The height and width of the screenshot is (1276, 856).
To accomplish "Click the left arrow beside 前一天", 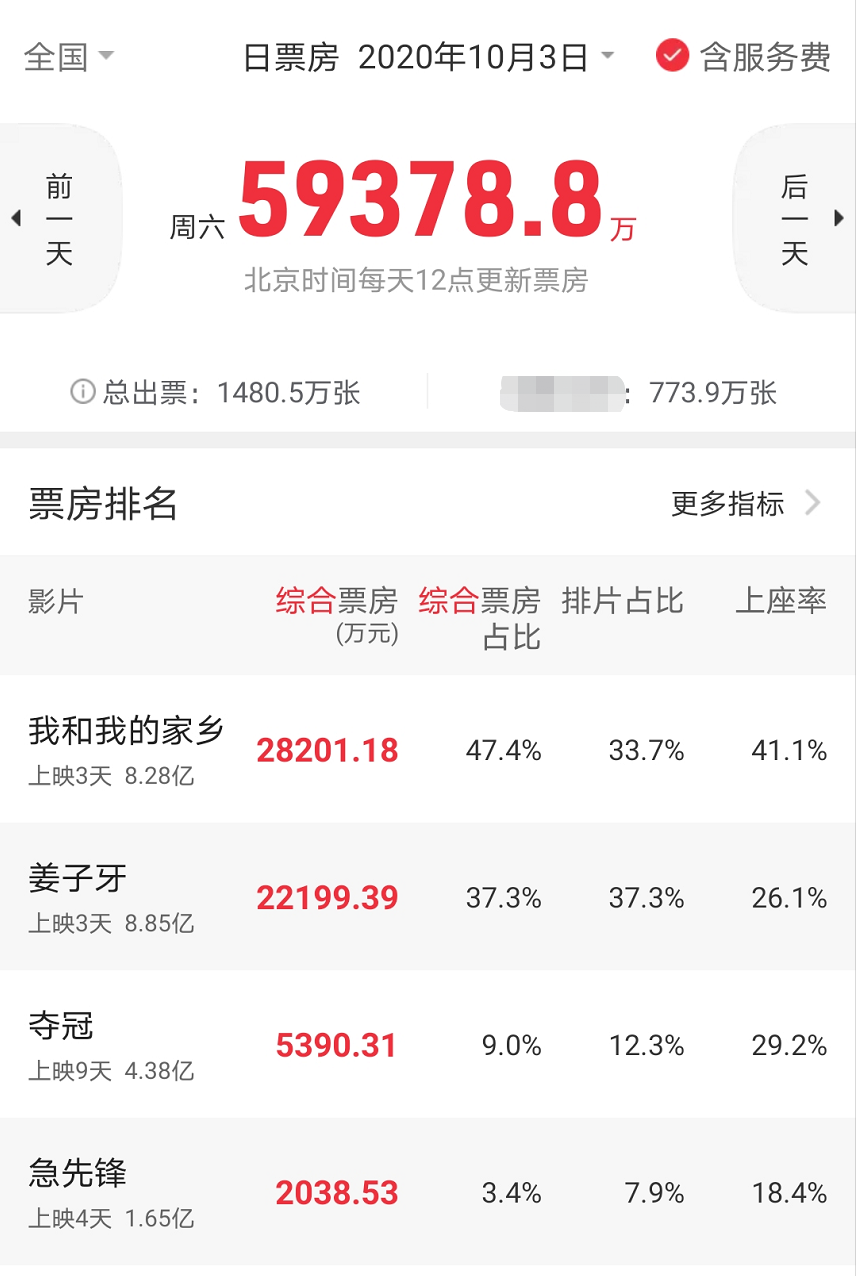I will [14, 218].
